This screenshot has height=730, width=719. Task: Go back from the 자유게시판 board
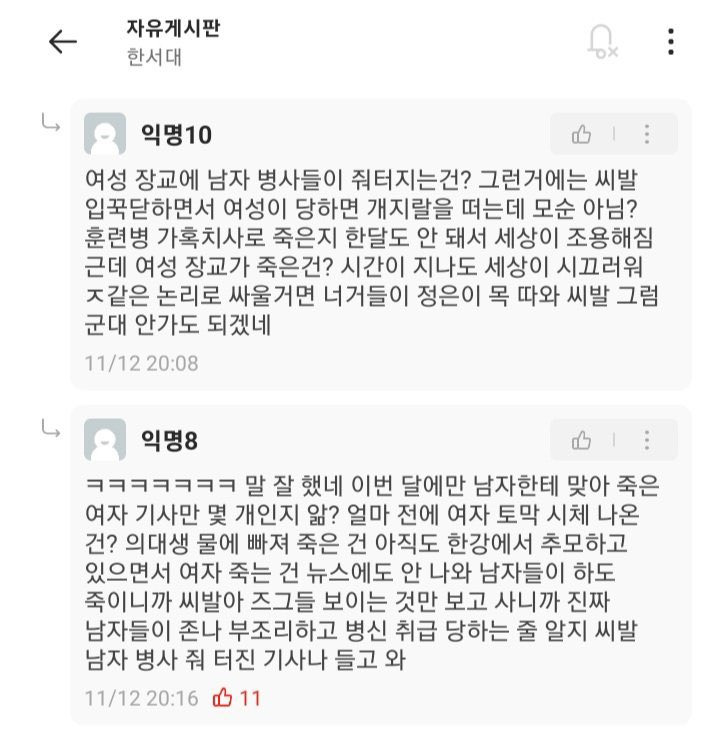click(x=62, y=42)
